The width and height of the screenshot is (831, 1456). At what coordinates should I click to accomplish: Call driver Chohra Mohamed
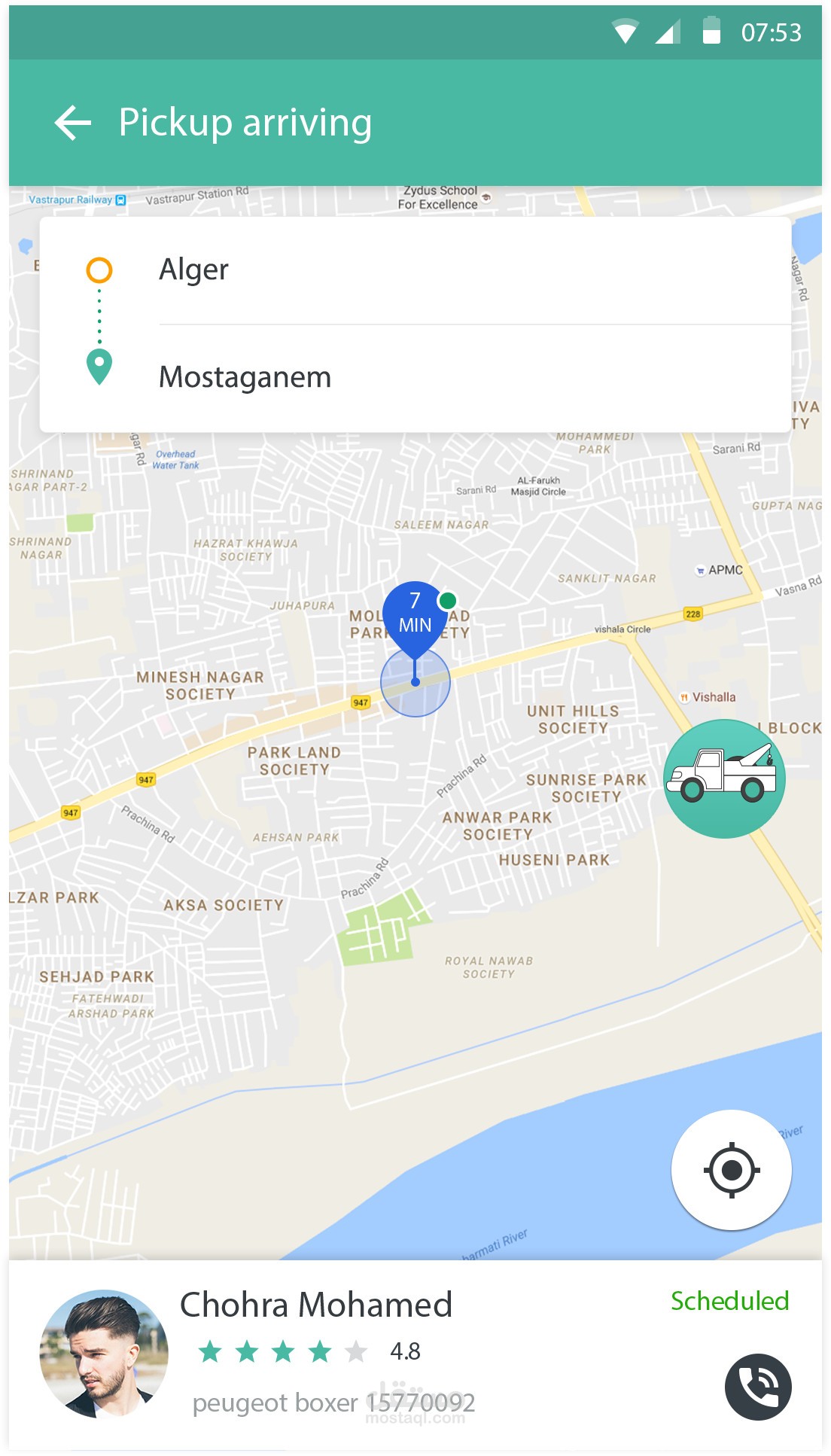point(758,1387)
